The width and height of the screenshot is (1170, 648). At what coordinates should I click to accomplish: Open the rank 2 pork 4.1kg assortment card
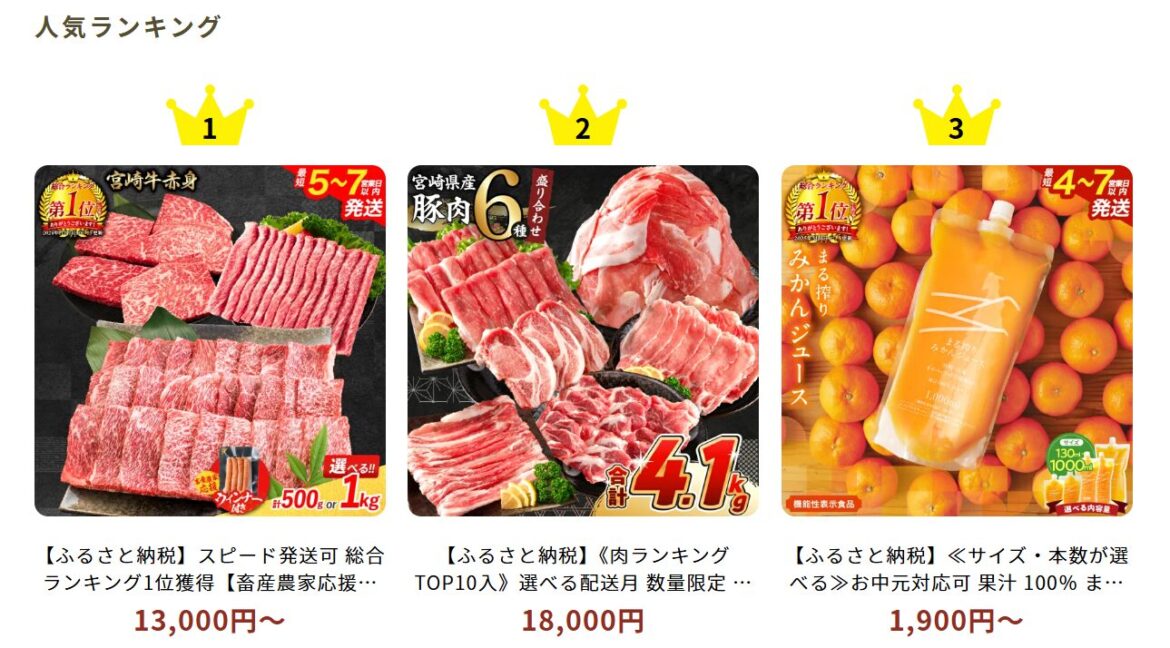pyautogui.click(x=583, y=340)
